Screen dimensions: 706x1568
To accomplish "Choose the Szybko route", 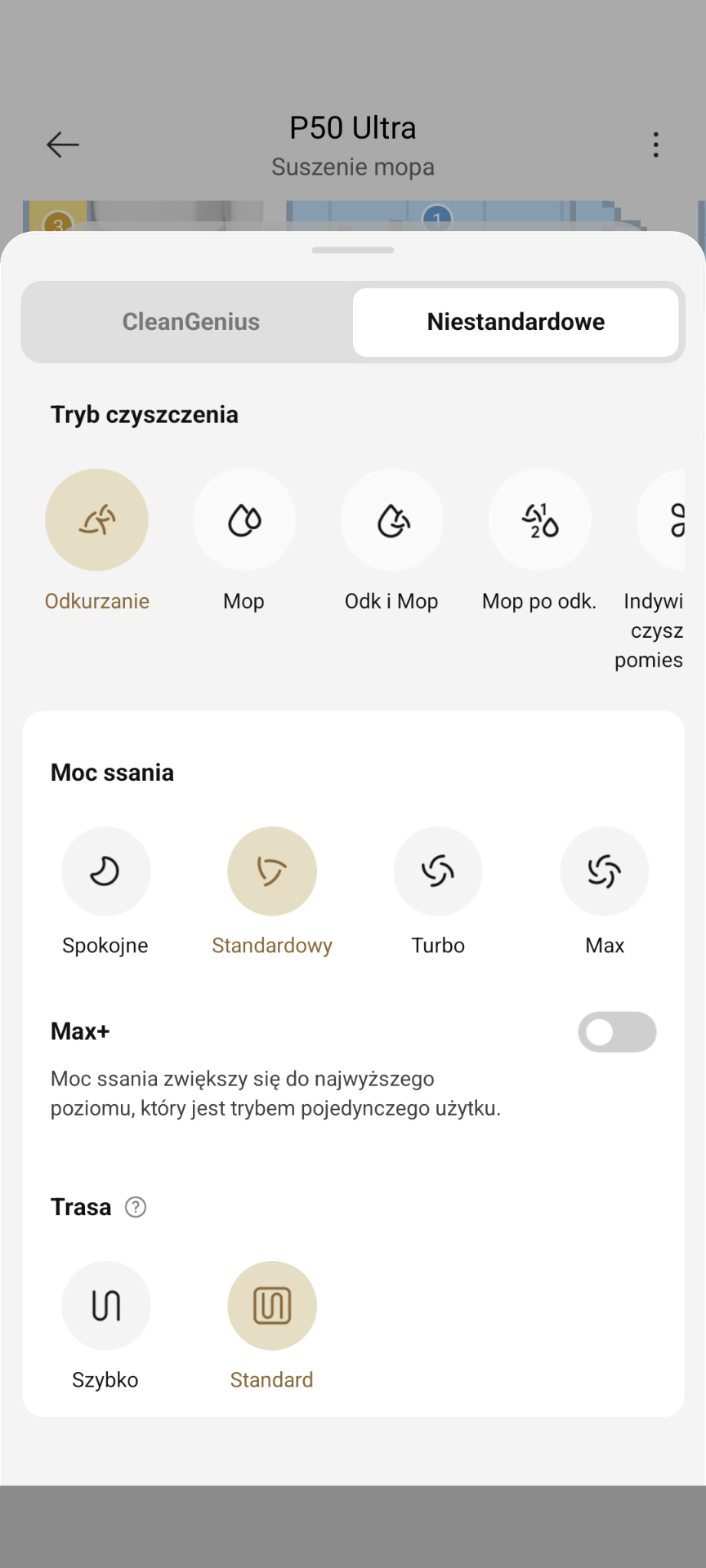I will 105,1305.
